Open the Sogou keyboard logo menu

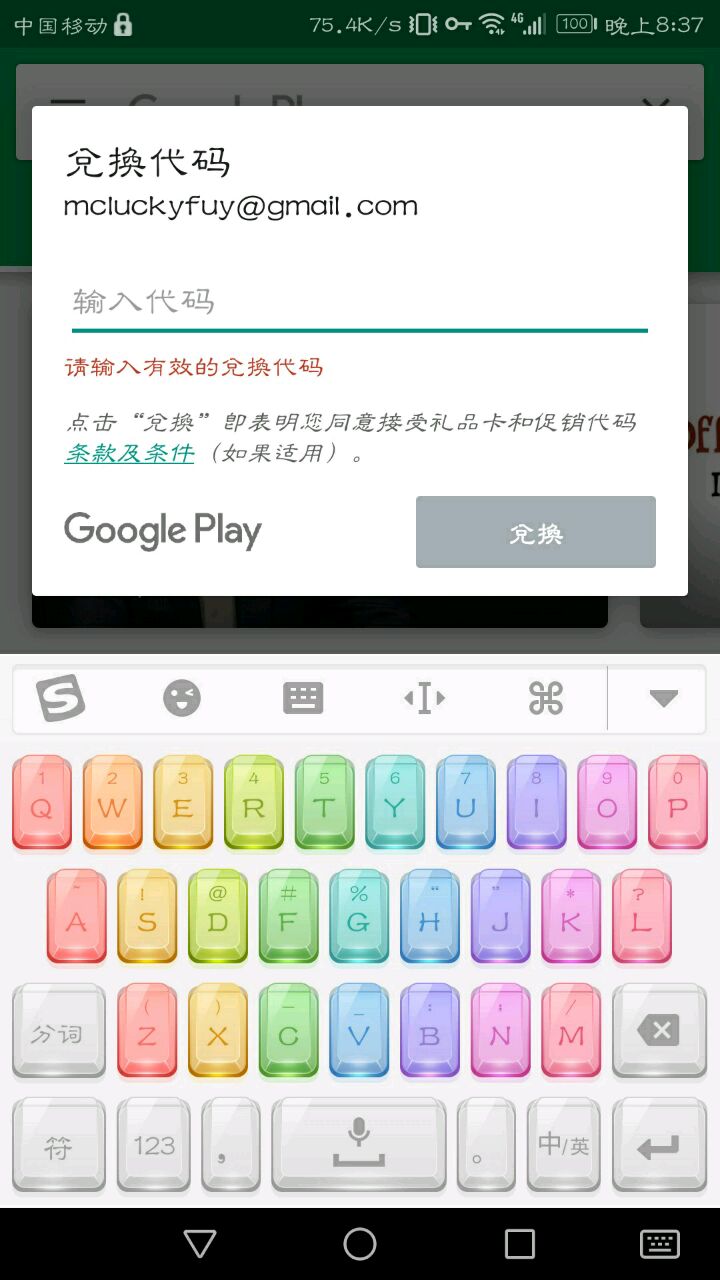click(61, 697)
